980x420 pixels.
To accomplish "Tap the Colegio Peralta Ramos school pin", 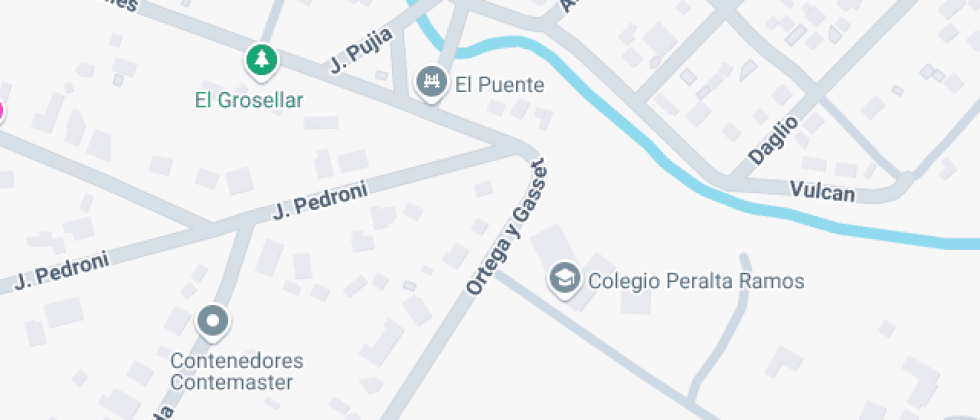I will (x=565, y=278).
